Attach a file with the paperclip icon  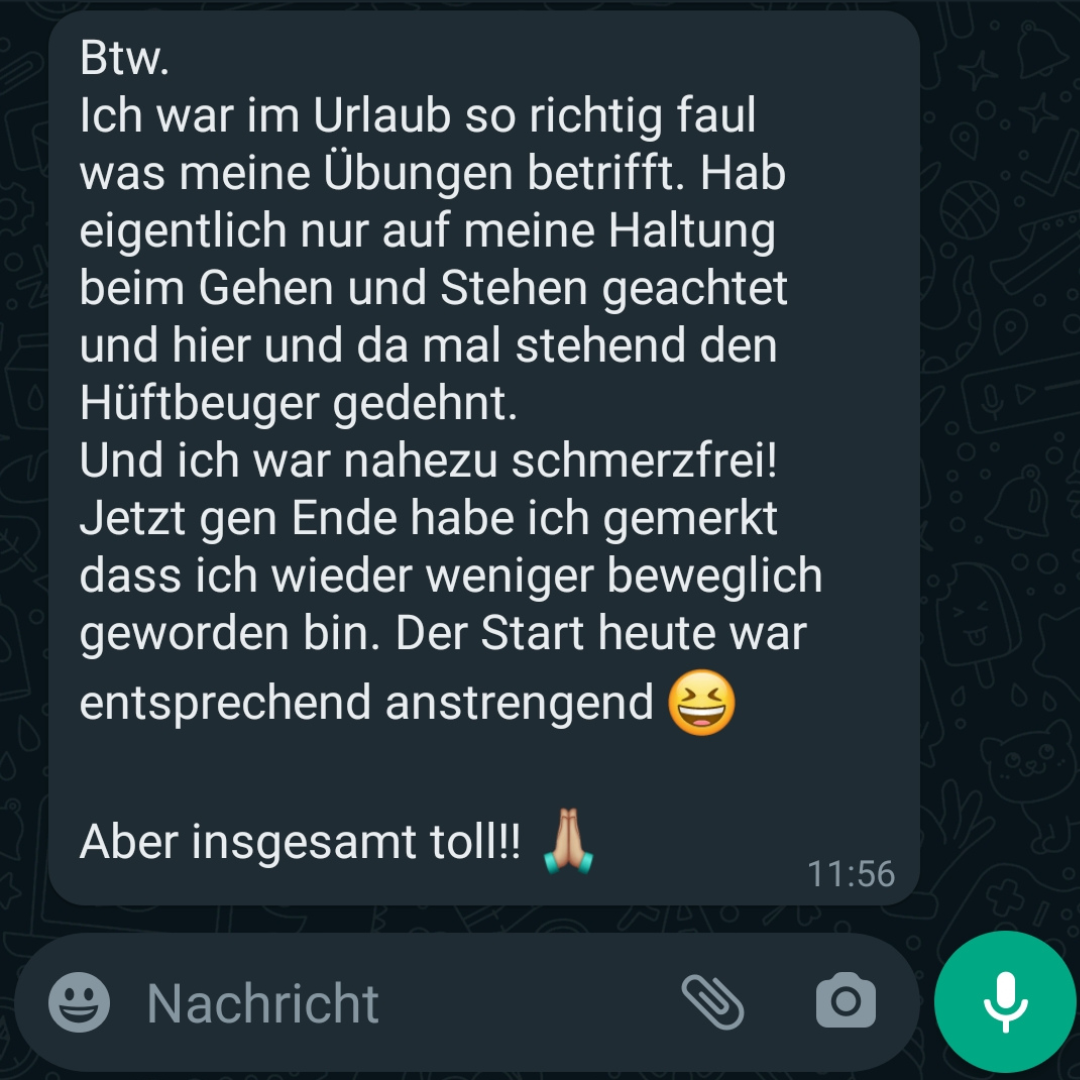tap(713, 1002)
